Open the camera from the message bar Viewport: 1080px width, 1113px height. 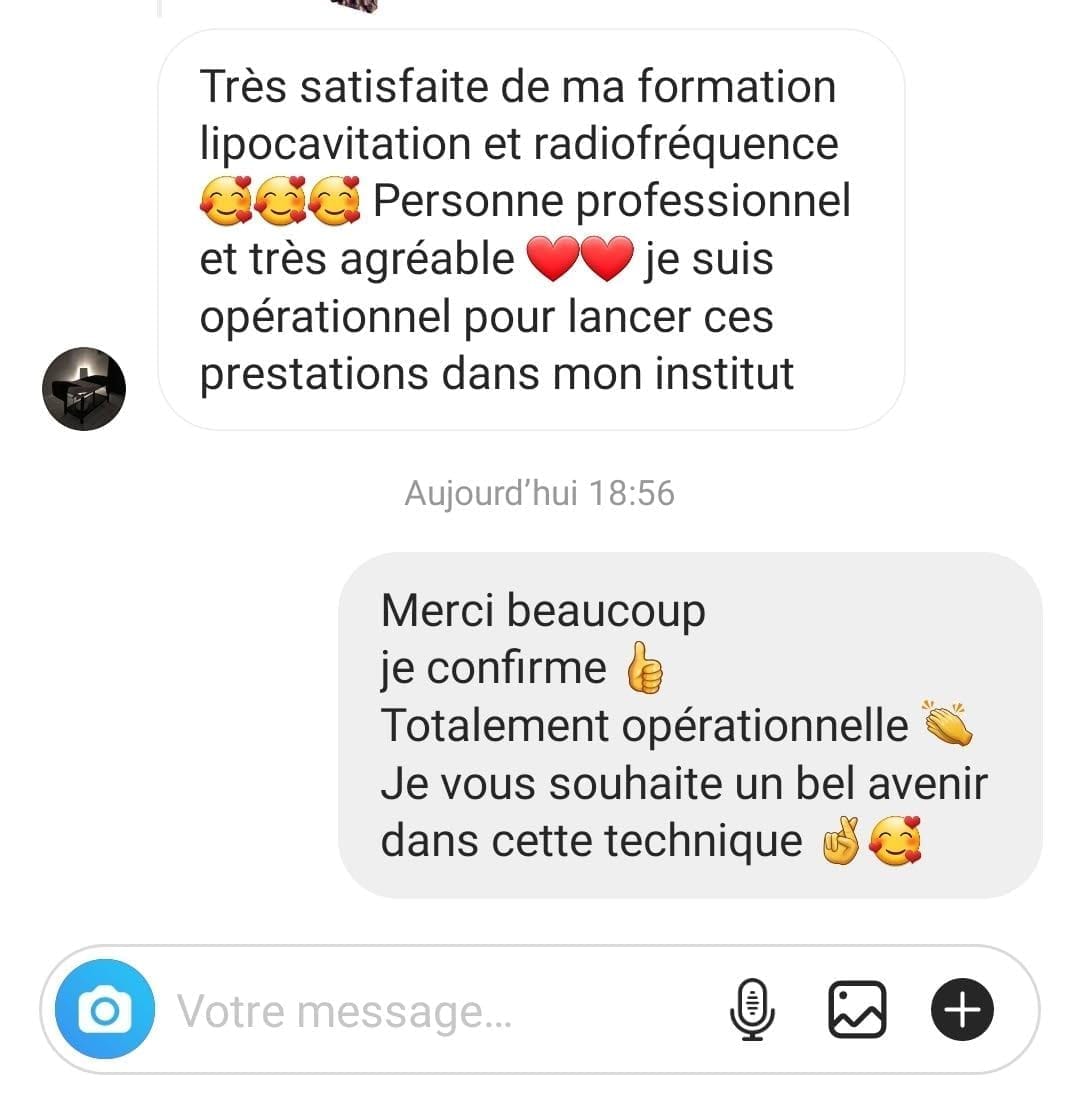coord(104,1010)
